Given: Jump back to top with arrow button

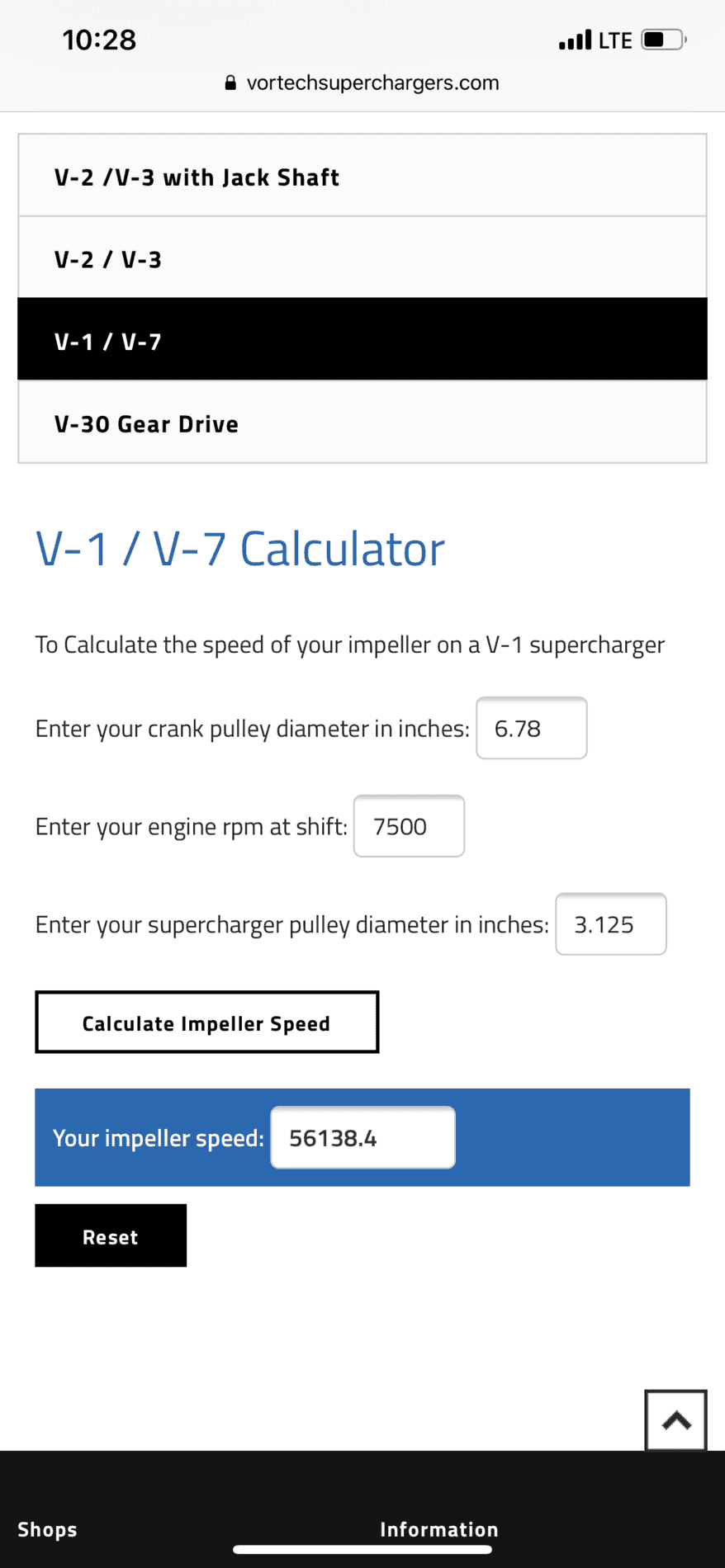Looking at the screenshot, I should (x=675, y=1420).
